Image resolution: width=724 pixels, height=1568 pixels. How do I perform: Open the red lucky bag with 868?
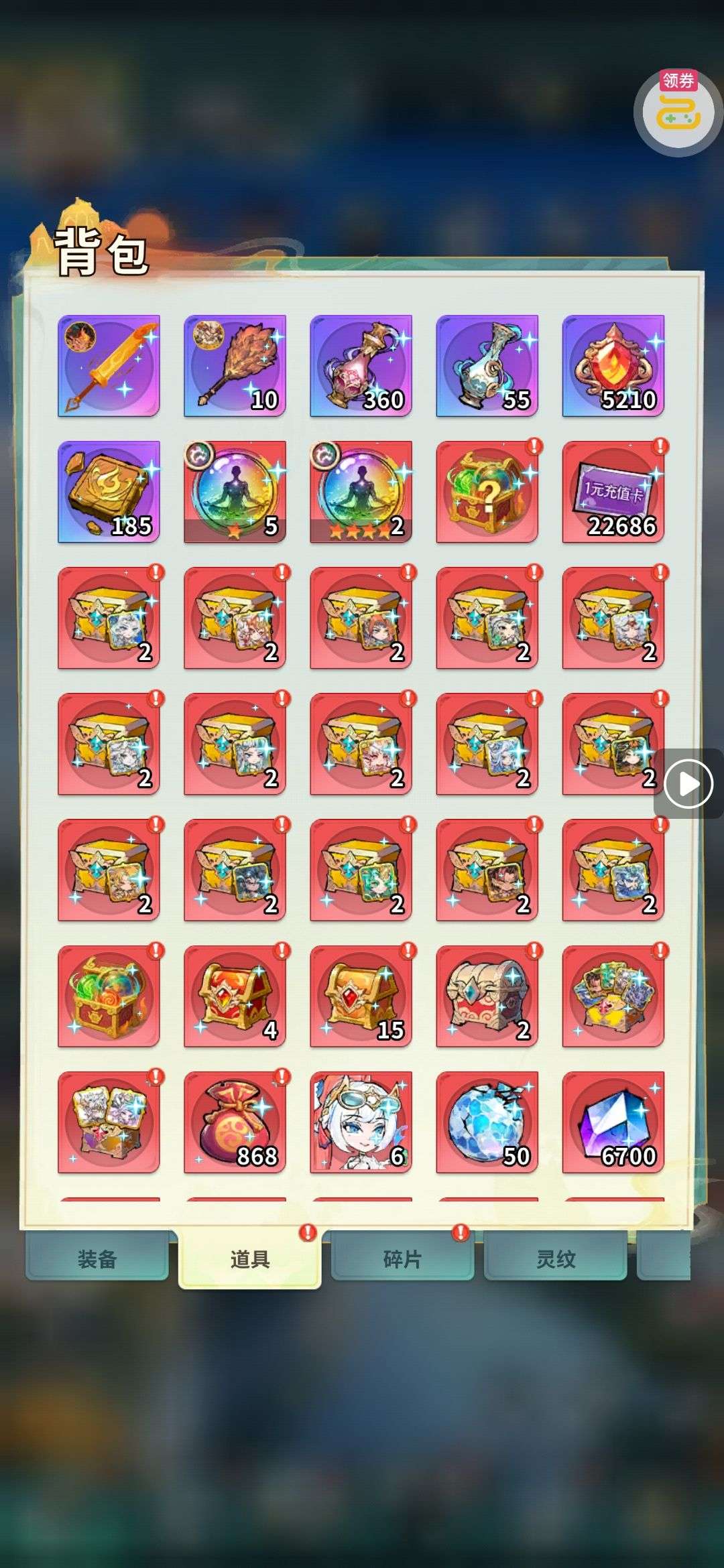[x=235, y=1122]
